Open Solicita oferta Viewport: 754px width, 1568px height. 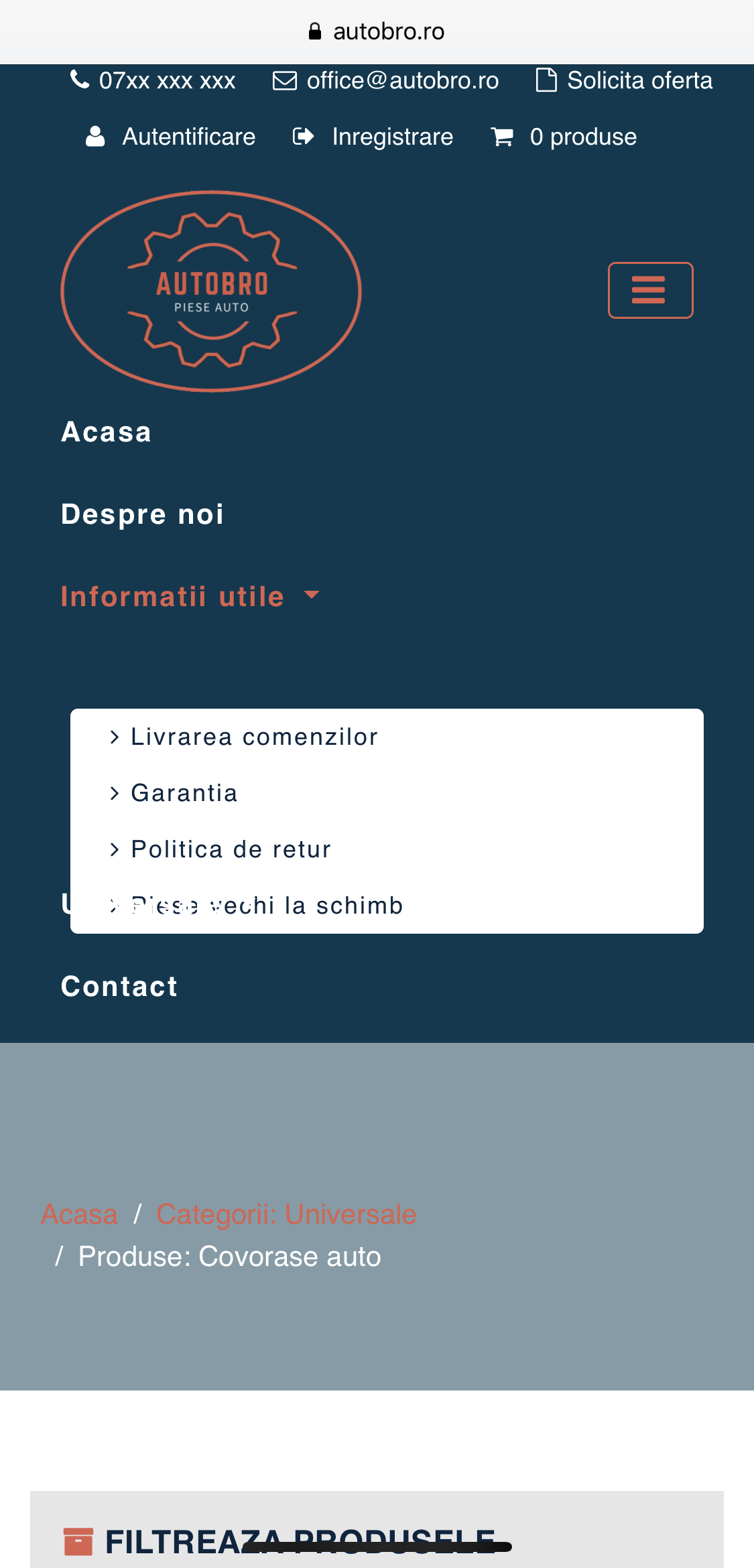(624, 81)
